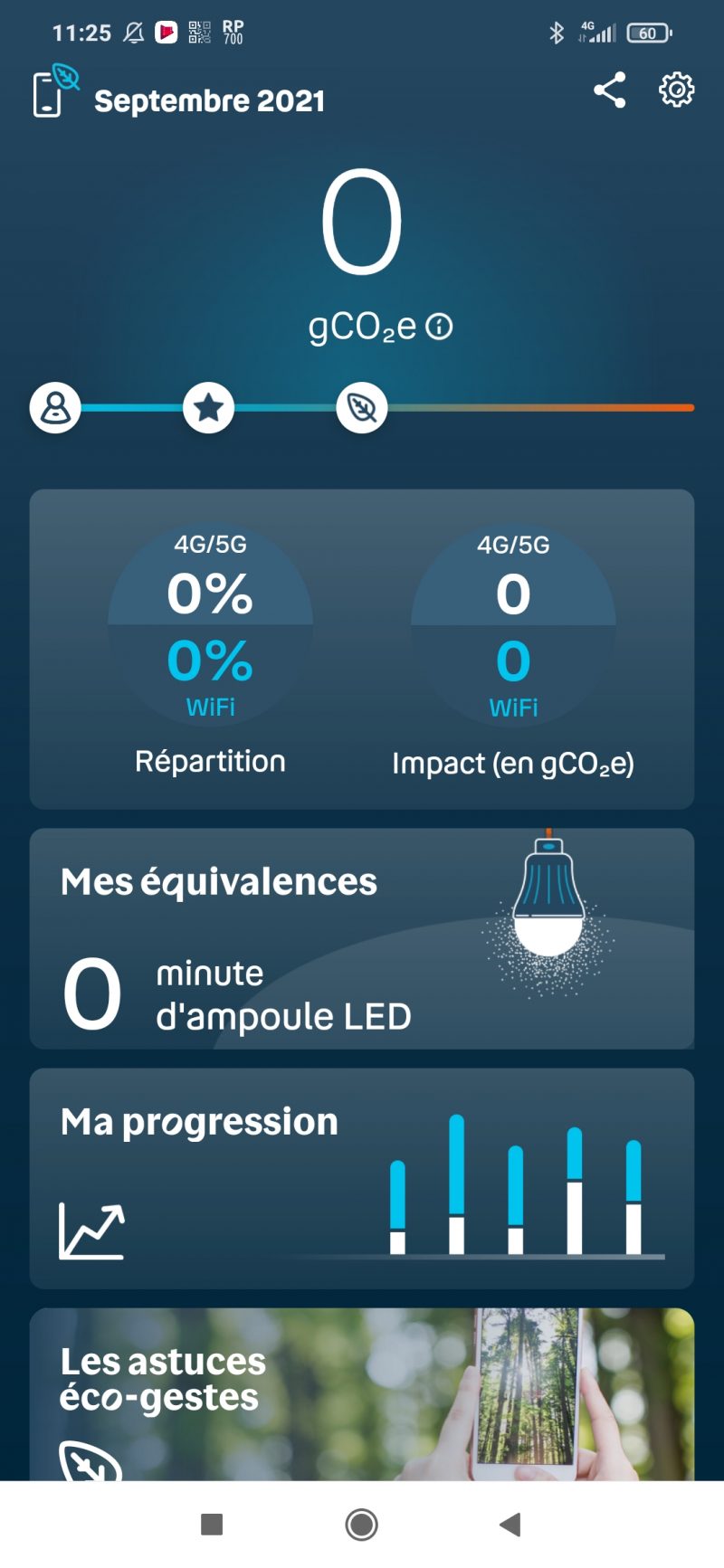Select the leaf marker on the scale
Image resolution: width=724 pixels, height=1568 pixels.
362,408
